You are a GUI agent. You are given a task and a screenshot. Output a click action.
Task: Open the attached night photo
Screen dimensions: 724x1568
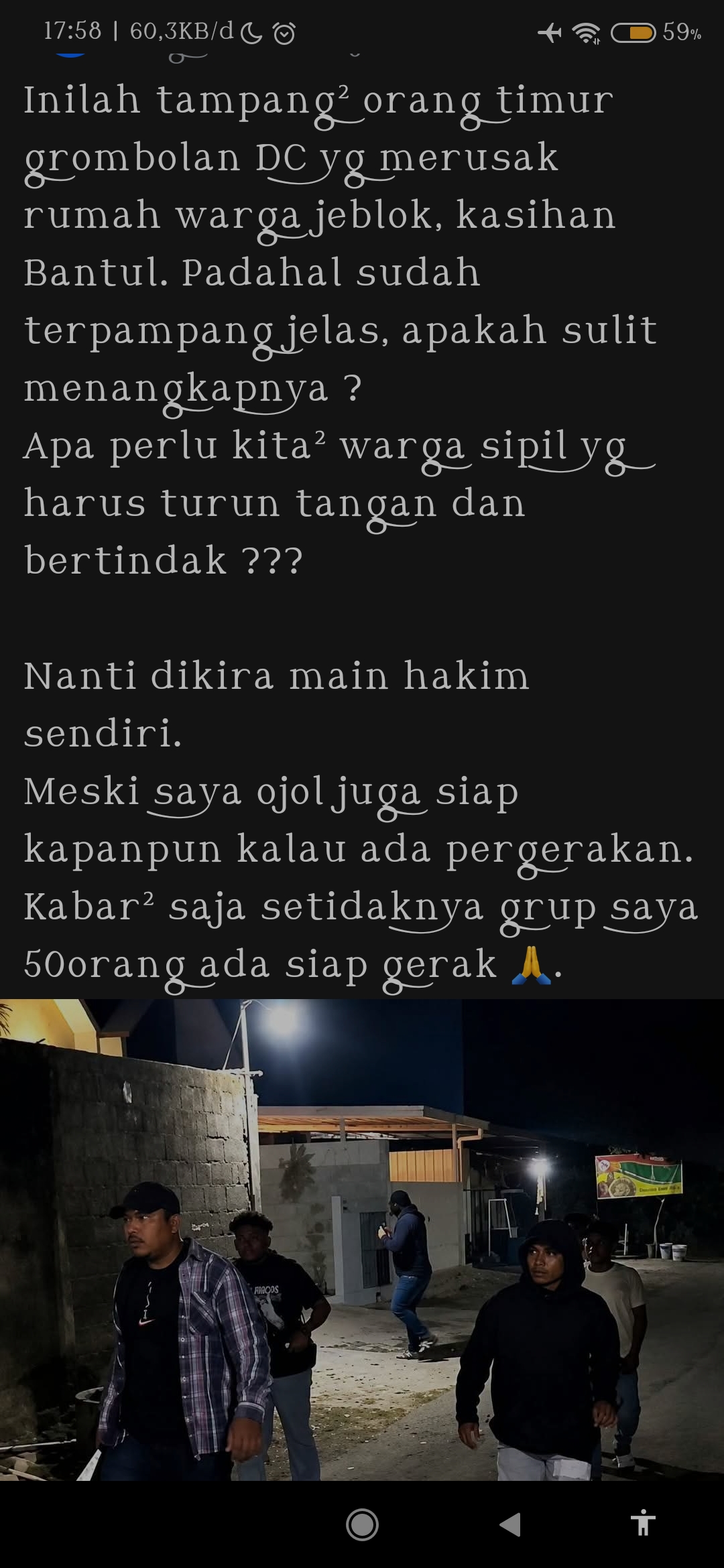[362, 1240]
